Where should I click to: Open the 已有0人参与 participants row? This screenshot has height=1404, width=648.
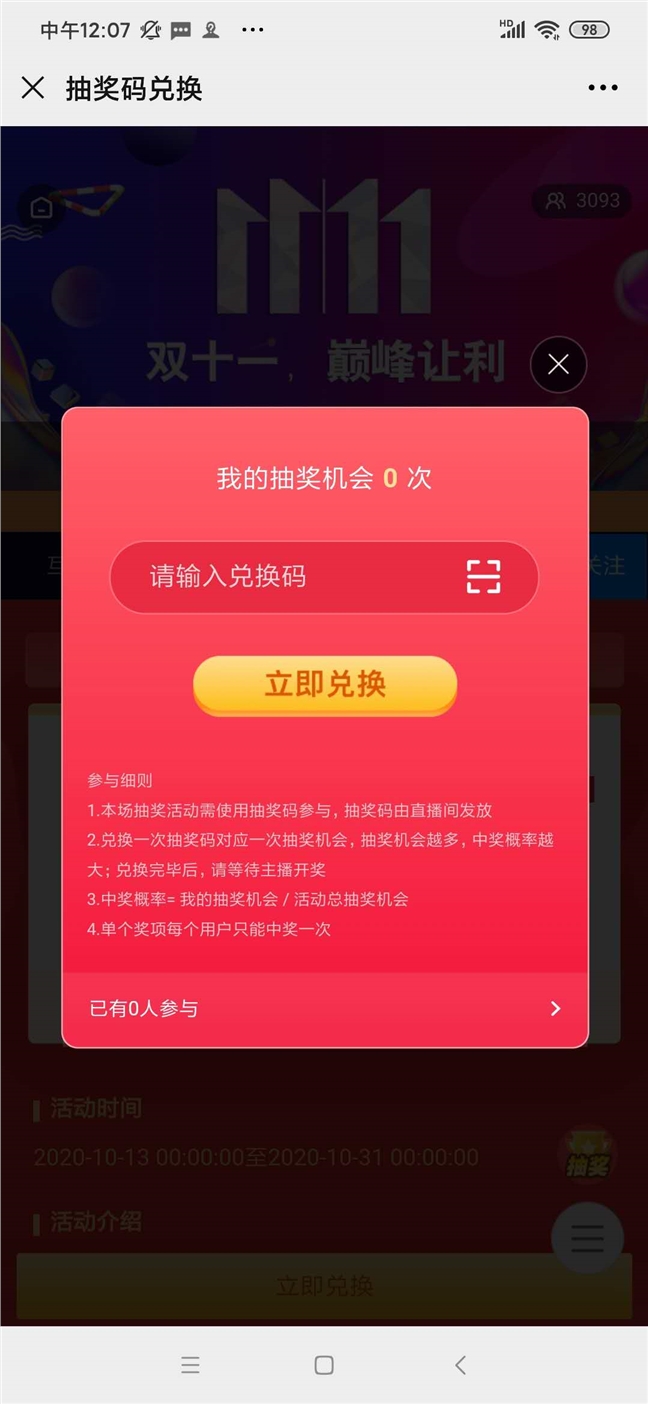coord(325,1008)
